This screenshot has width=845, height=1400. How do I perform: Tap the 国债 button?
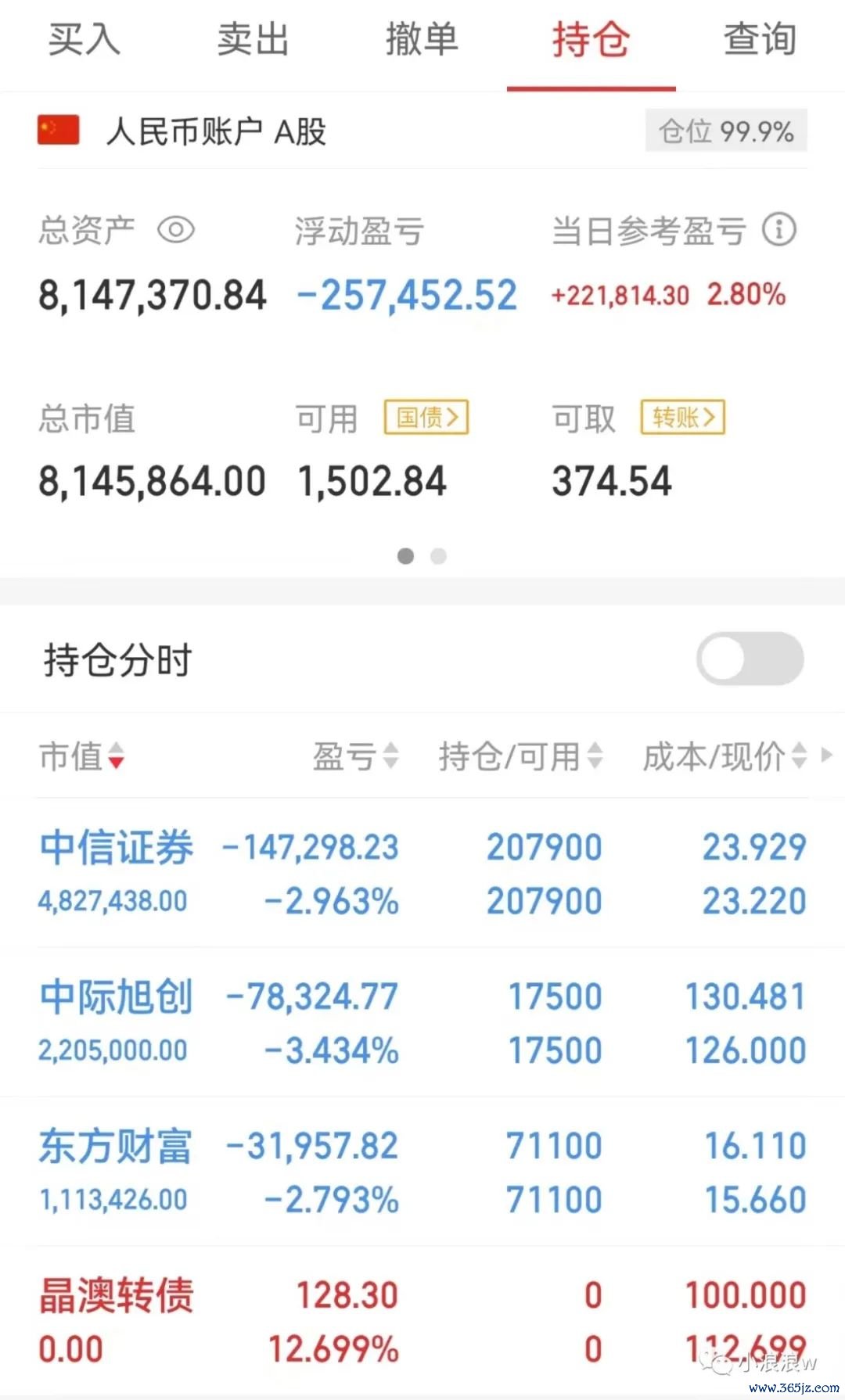click(x=426, y=417)
